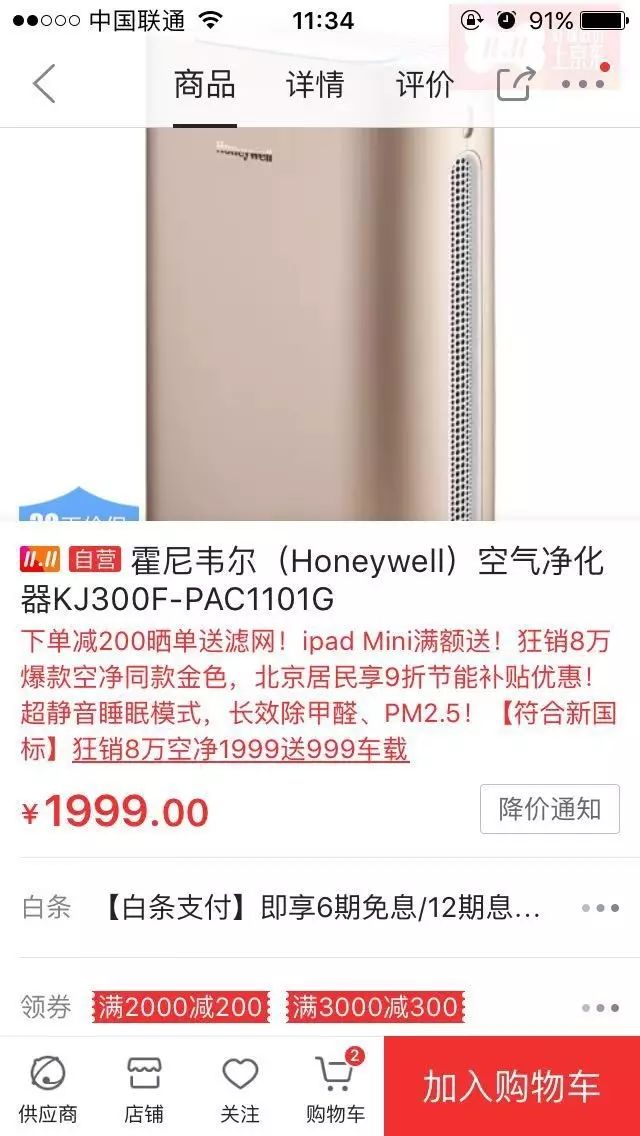Open 购物车 shopping cart

click(x=335, y=1087)
